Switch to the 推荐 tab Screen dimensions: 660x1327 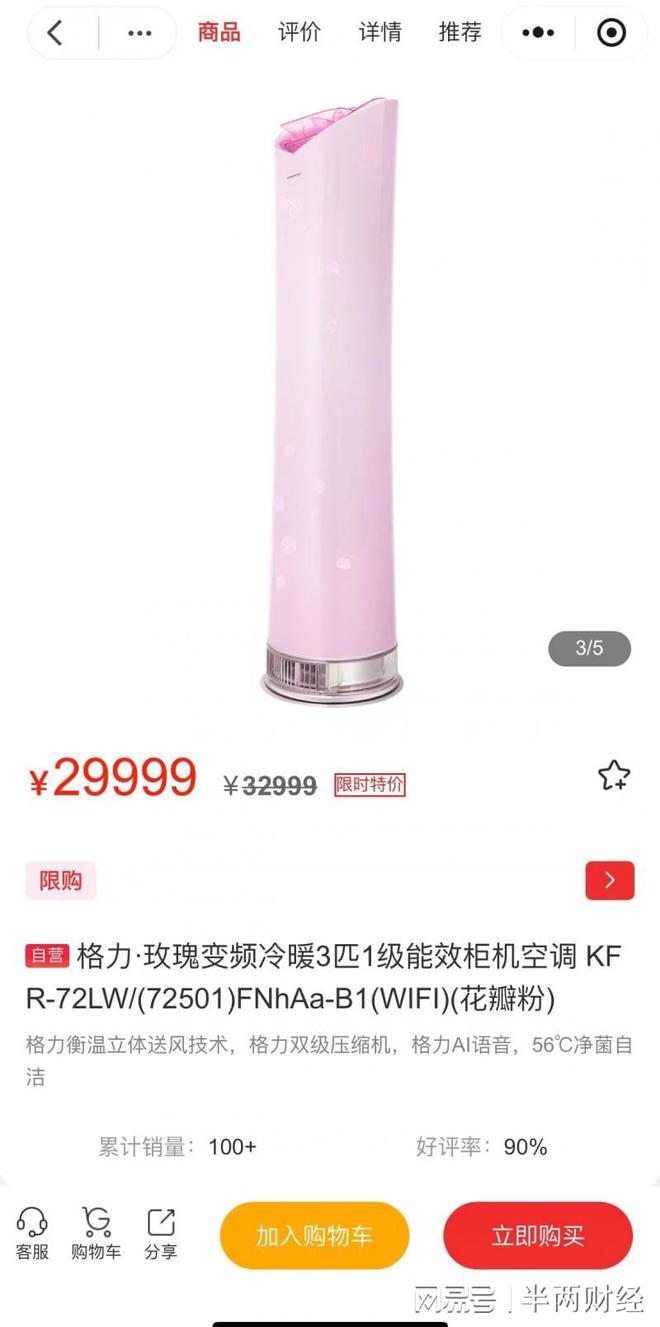[460, 32]
